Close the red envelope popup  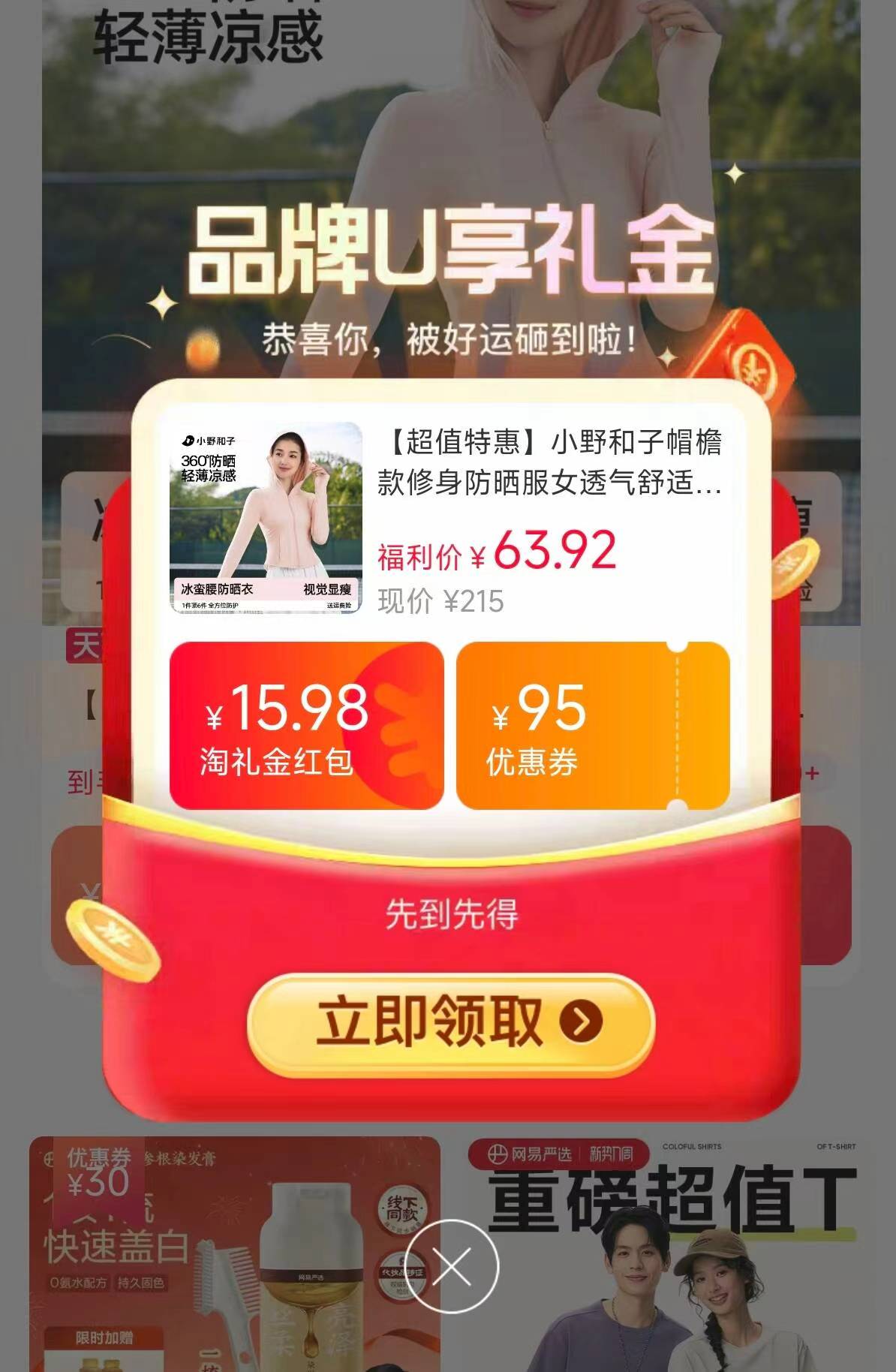(452, 1266)
